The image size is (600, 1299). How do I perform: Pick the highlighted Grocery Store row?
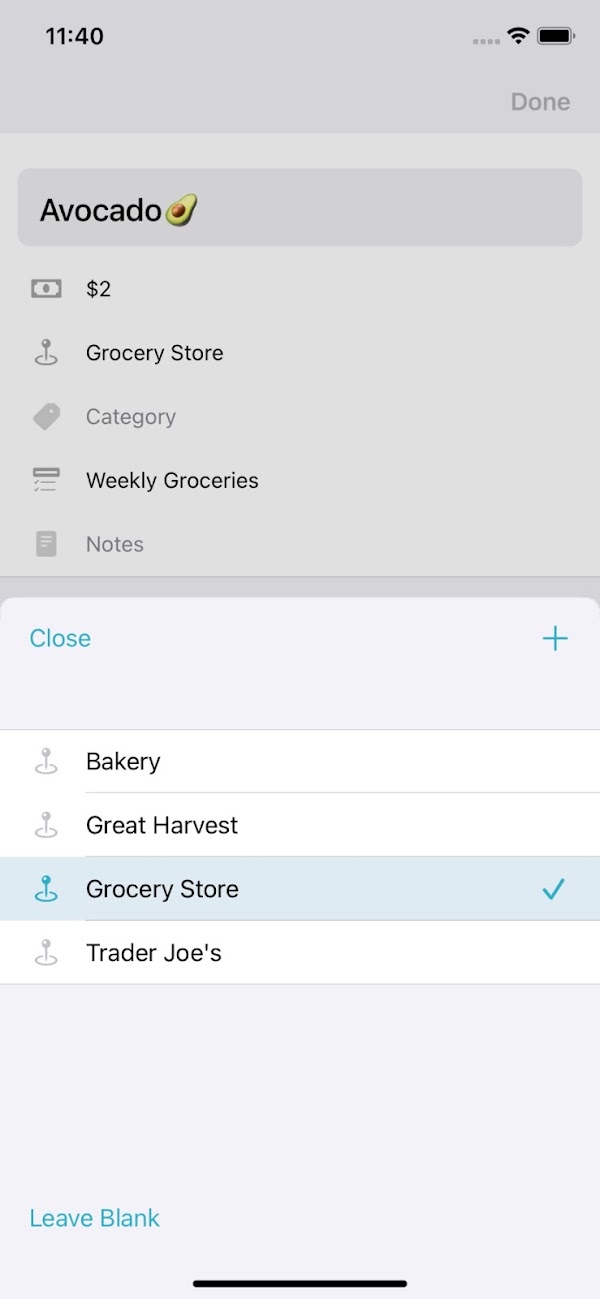click(x=300, y=890)
